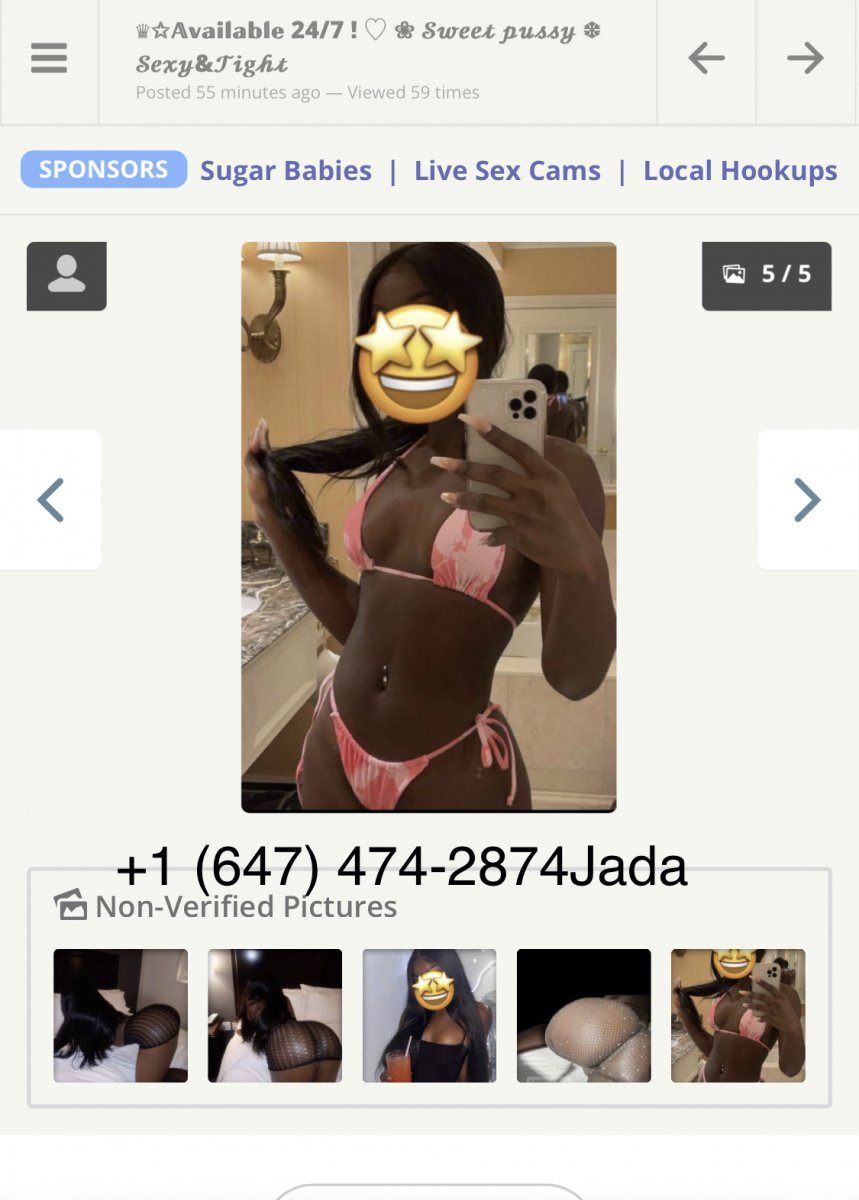Open the 5 / 5 picture counter button
This screenshot has width=859, height=1200.
coord(766,275)
